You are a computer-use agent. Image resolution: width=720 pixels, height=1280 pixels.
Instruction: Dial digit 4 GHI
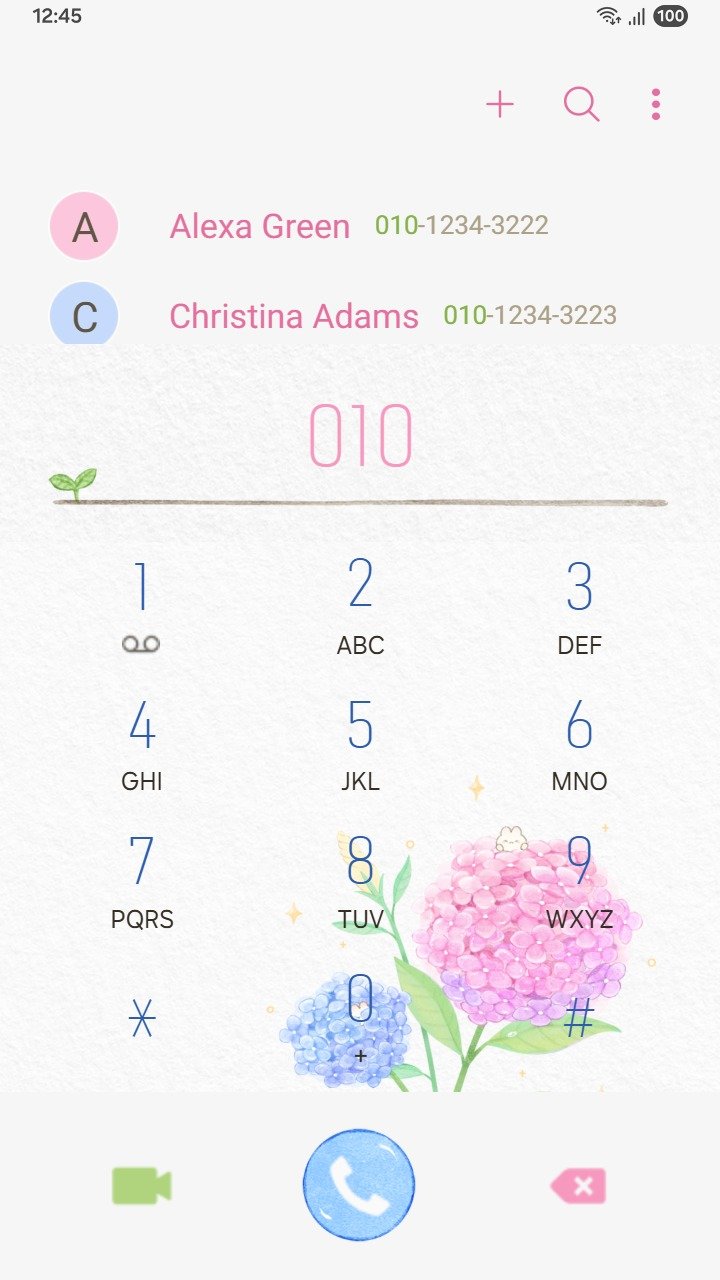pos(141,743)
